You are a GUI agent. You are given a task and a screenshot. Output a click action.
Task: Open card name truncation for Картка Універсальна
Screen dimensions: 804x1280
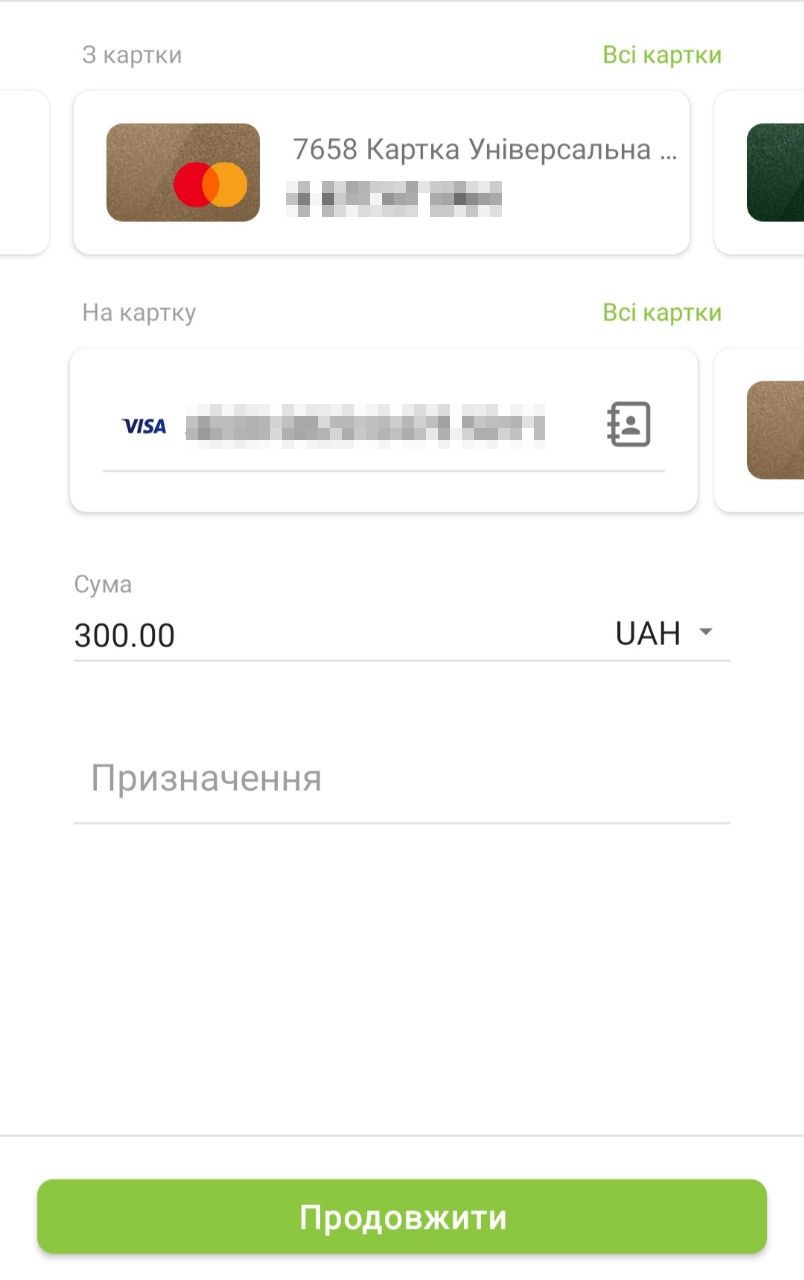click(x=485, y=148)
